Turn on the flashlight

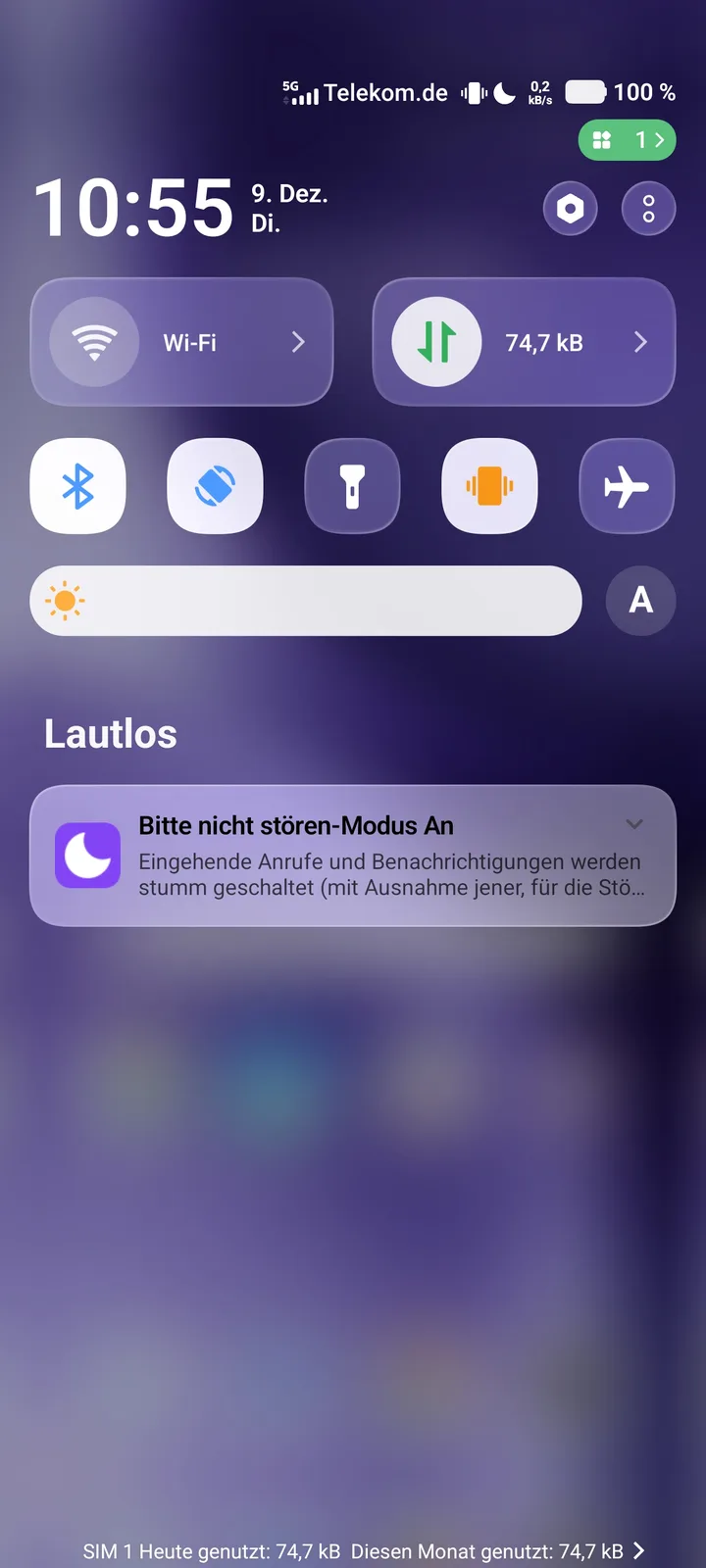(352, 486)
